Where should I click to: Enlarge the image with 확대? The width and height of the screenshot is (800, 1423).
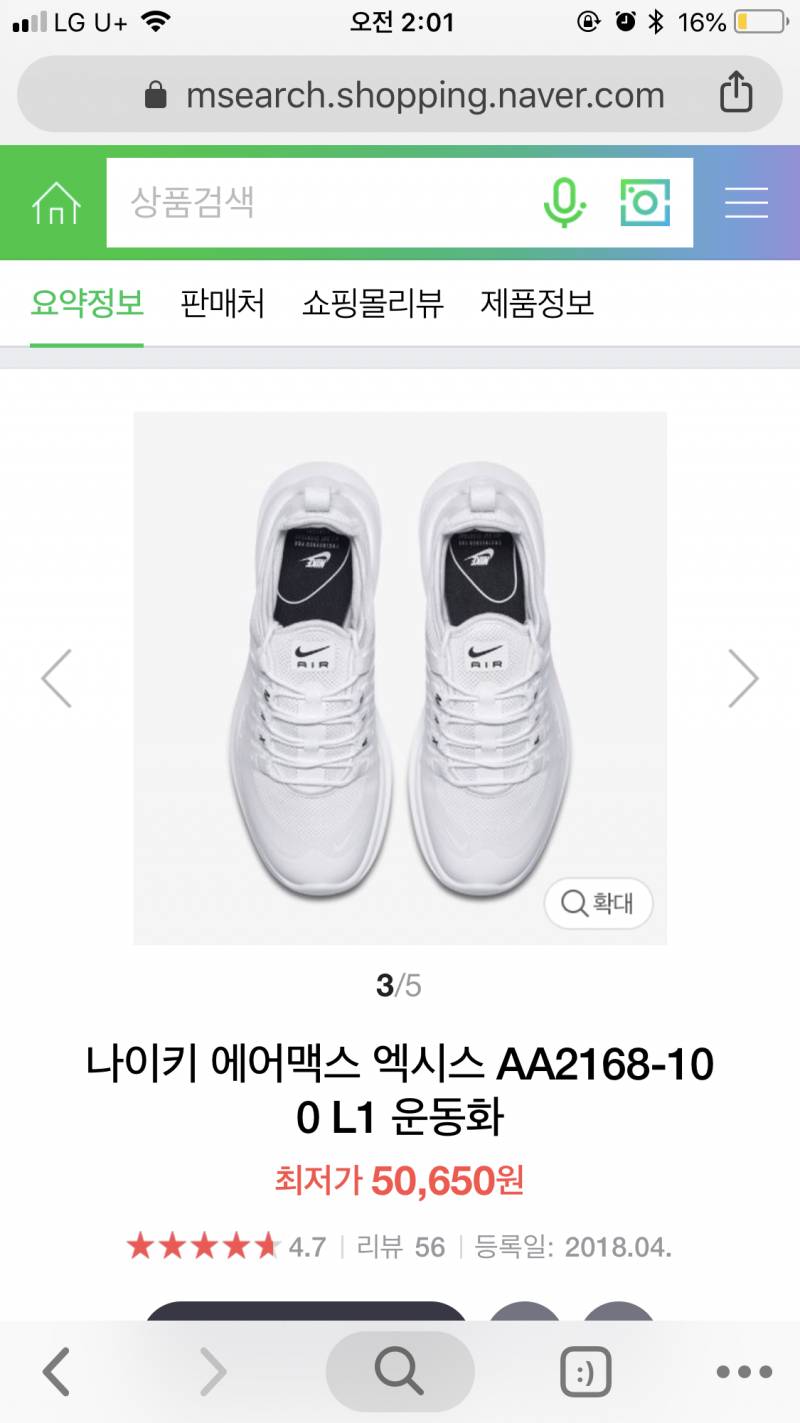(598, 903)
